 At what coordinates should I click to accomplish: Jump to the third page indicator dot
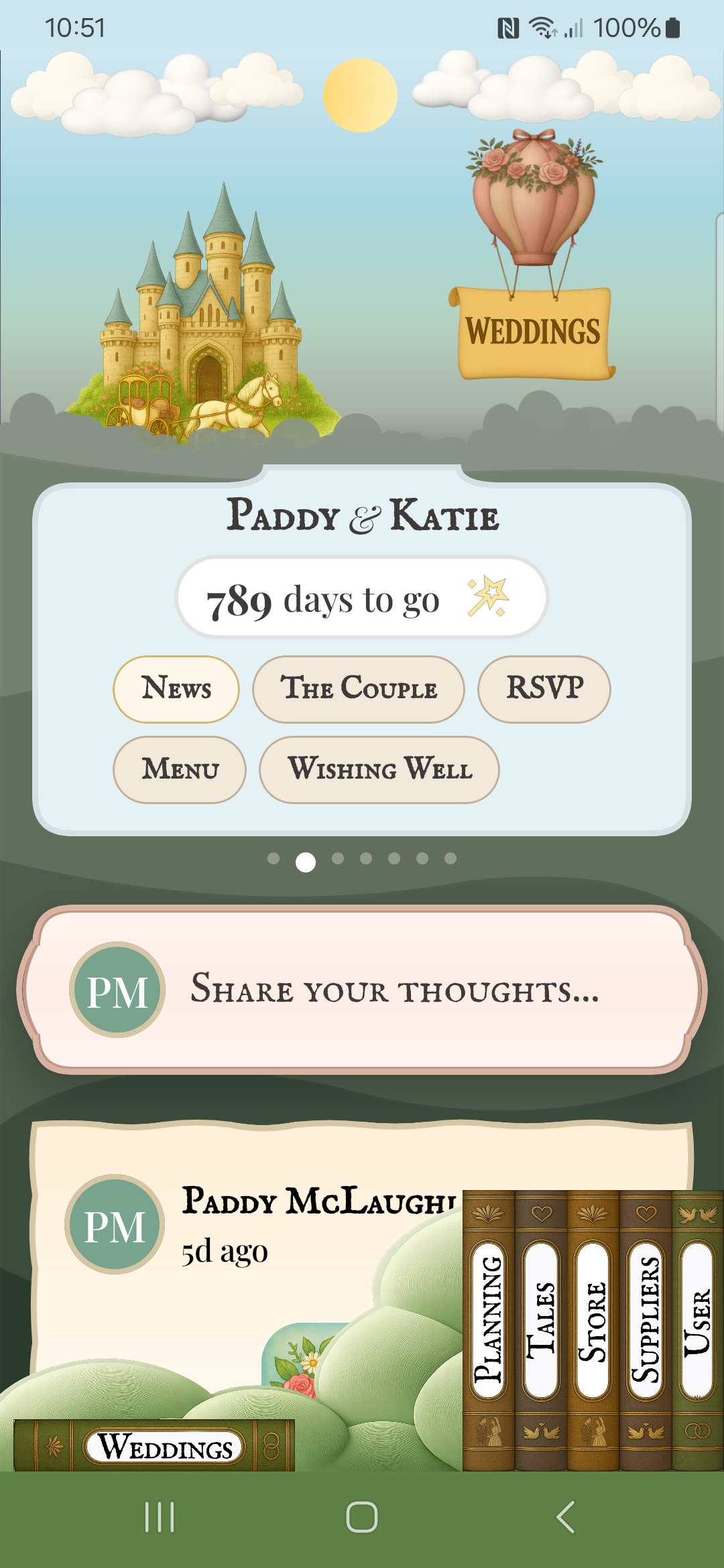pyautogui.click(x=338, y=858)
